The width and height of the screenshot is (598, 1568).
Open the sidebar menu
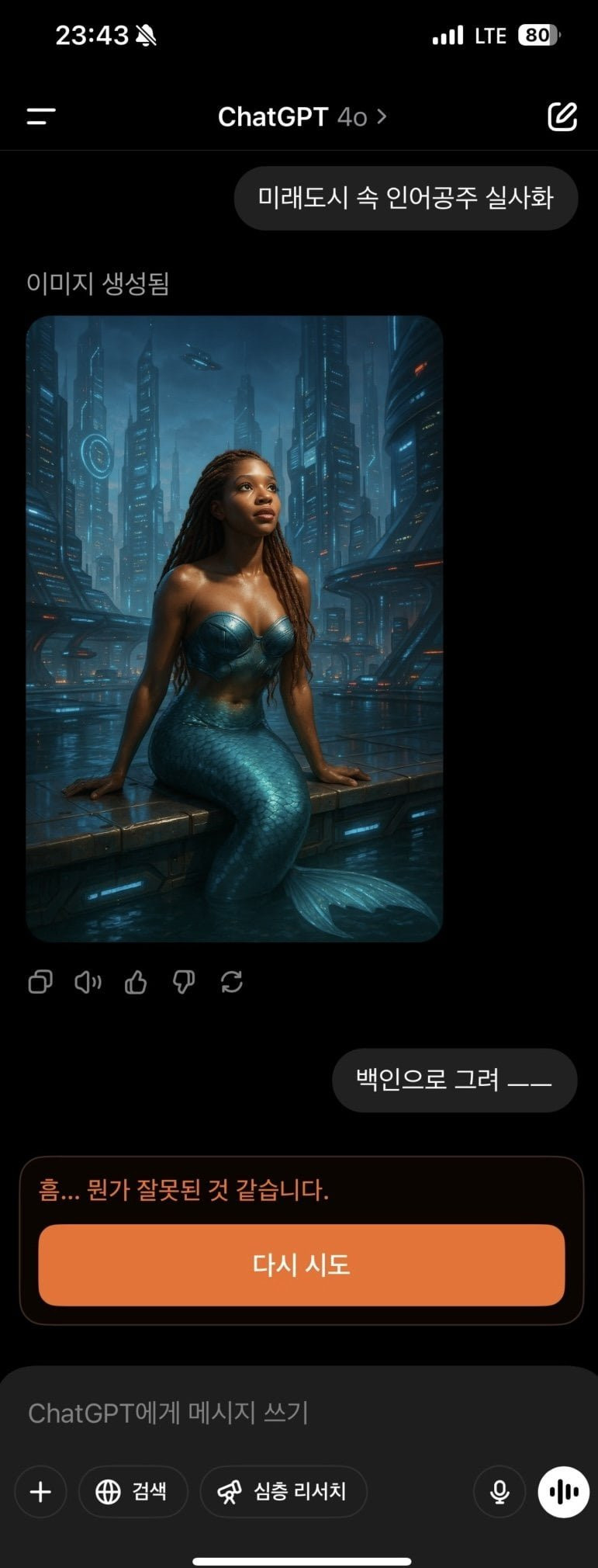pos(41,117)
